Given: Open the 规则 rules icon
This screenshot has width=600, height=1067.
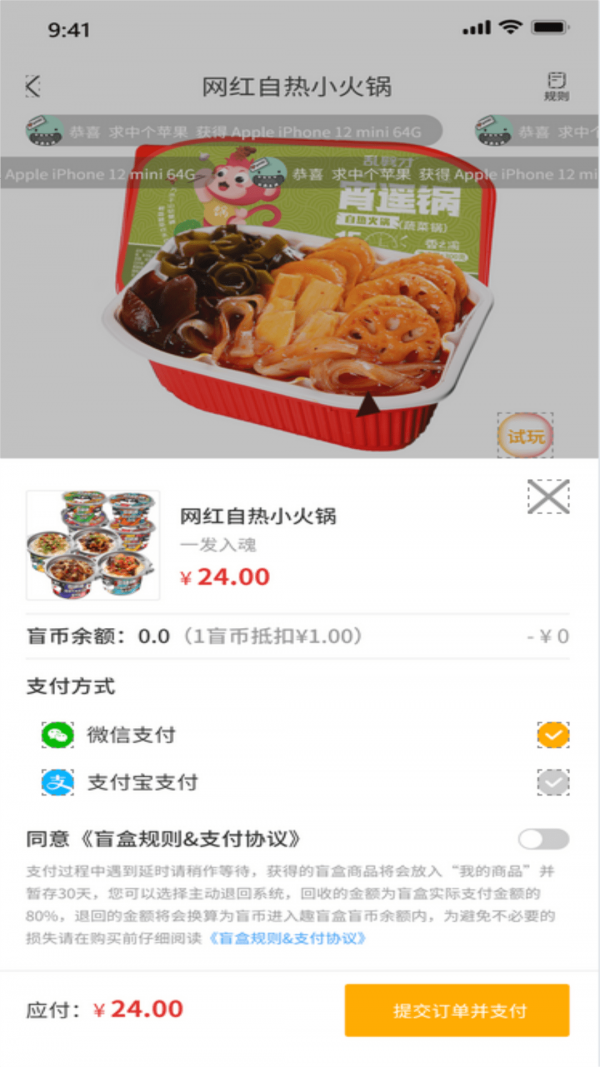Looking at the screenshot, I should coord(556,86).
